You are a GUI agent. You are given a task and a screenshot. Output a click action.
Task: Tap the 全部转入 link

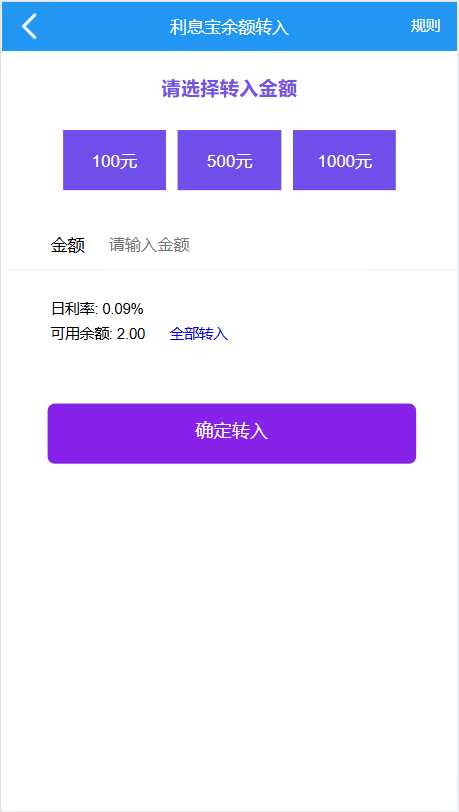(199, 334)
